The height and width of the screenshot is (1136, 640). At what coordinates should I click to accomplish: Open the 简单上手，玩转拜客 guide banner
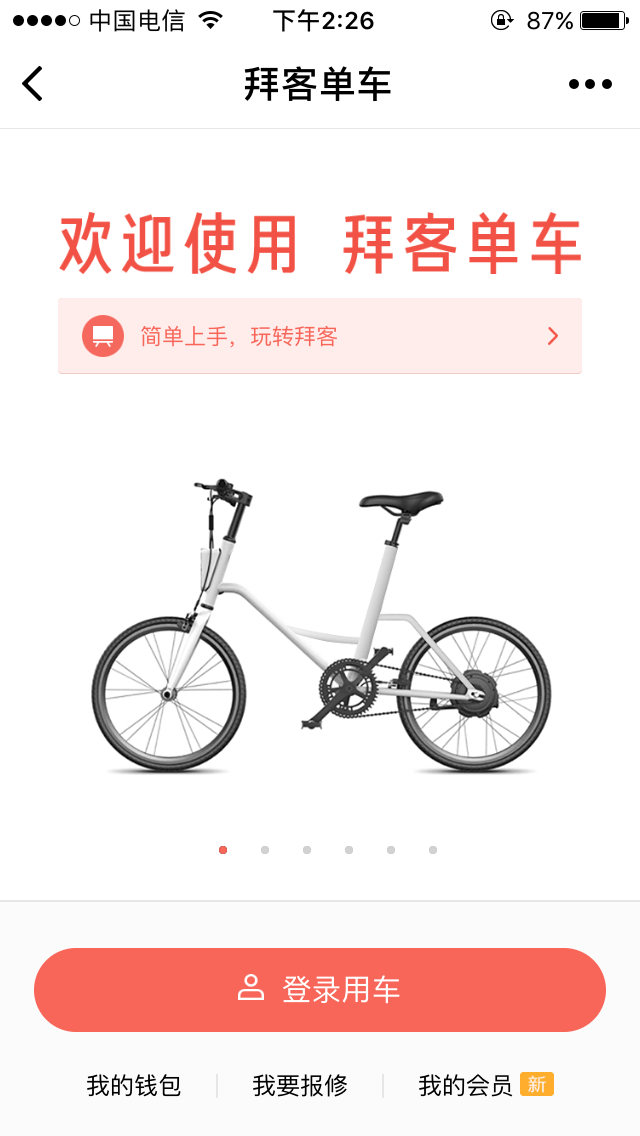(x=319, y=336)
